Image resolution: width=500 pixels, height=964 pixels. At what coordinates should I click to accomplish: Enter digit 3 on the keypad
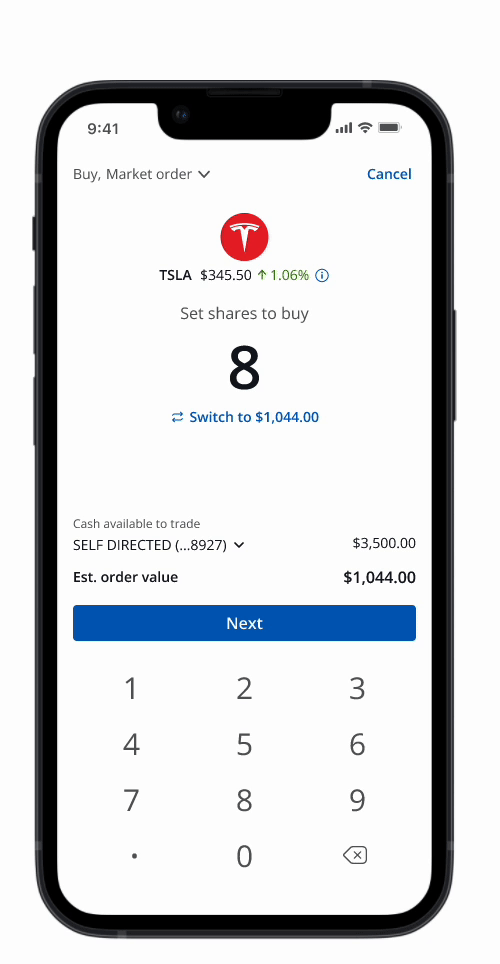click(357, 689)
